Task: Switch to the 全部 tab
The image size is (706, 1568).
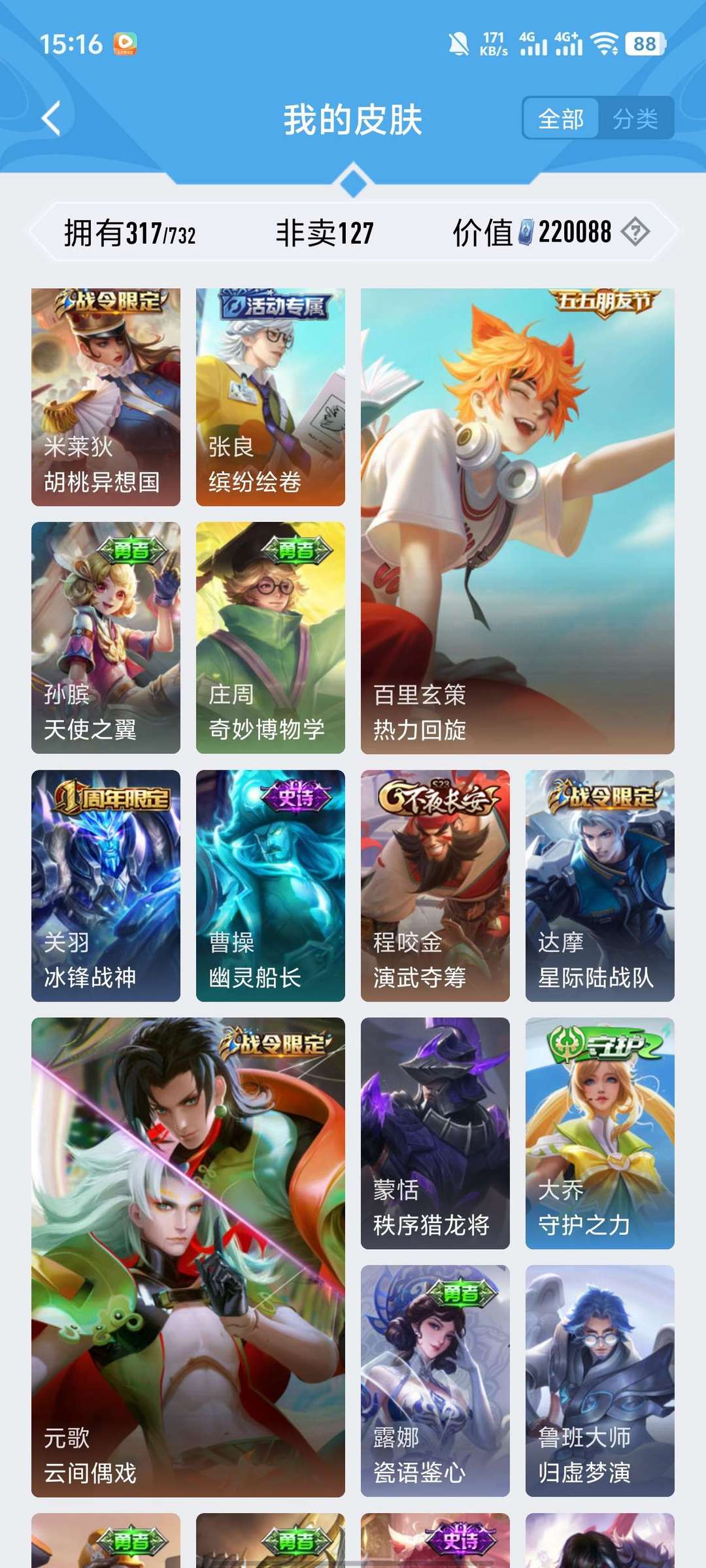Action: [x=561, y=118]
